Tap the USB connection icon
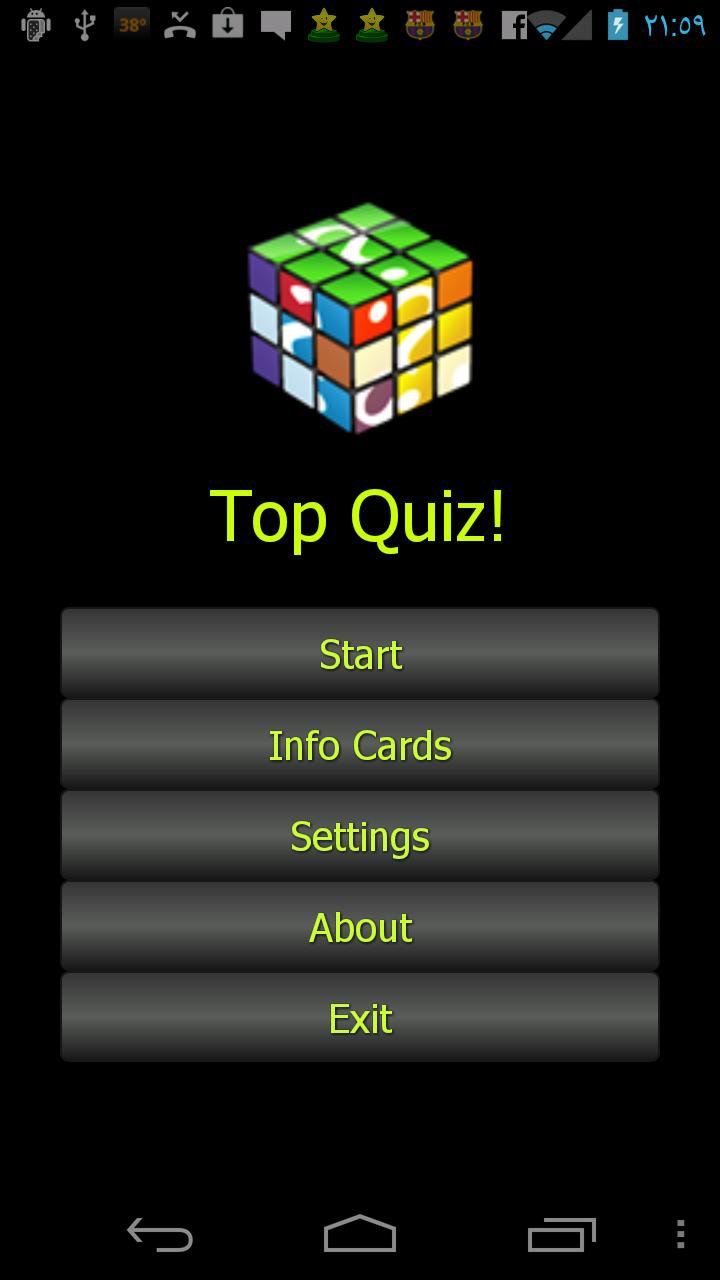The image size is (720, 1280). pyautogui.click(x=85, y=25)
